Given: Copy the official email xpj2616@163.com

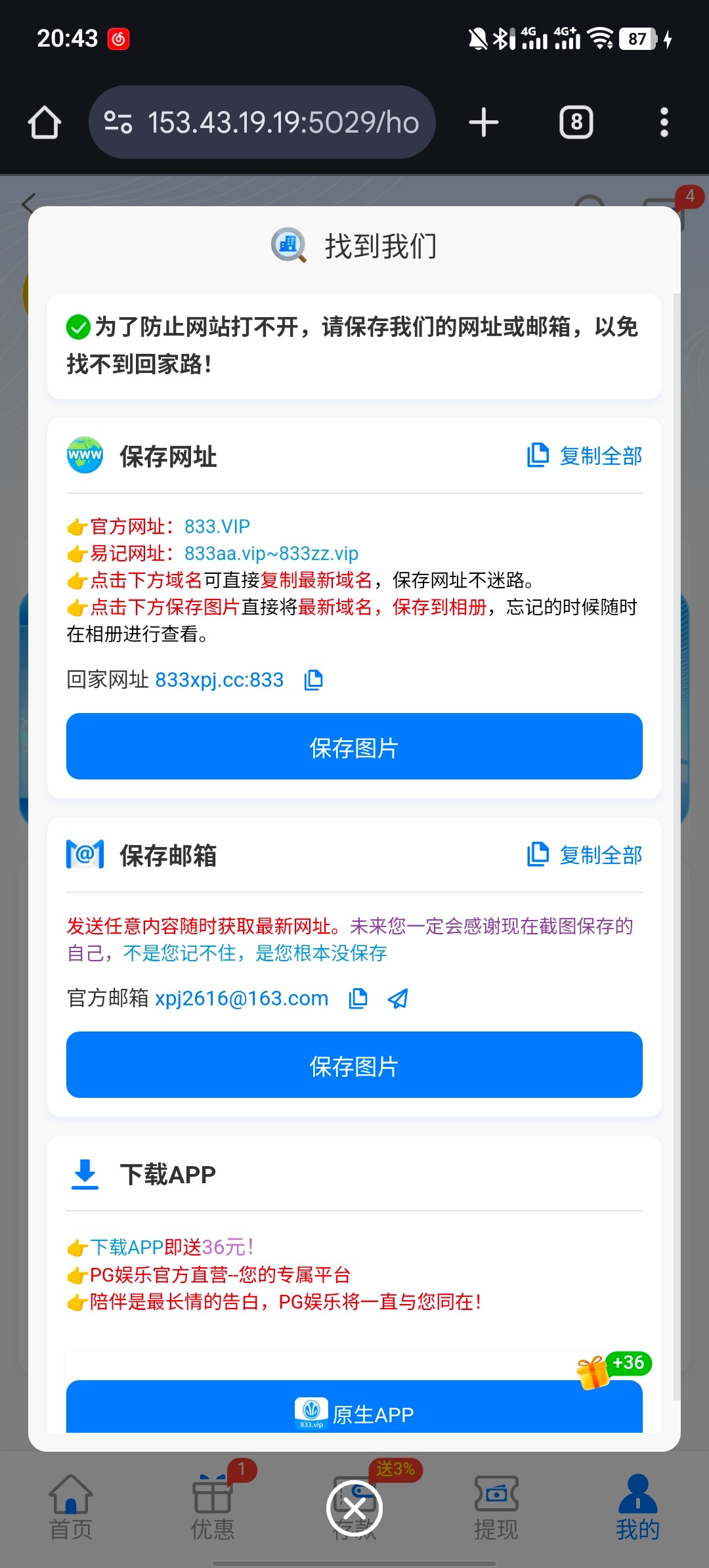Looking at the screenshot, I should [358, 998].
